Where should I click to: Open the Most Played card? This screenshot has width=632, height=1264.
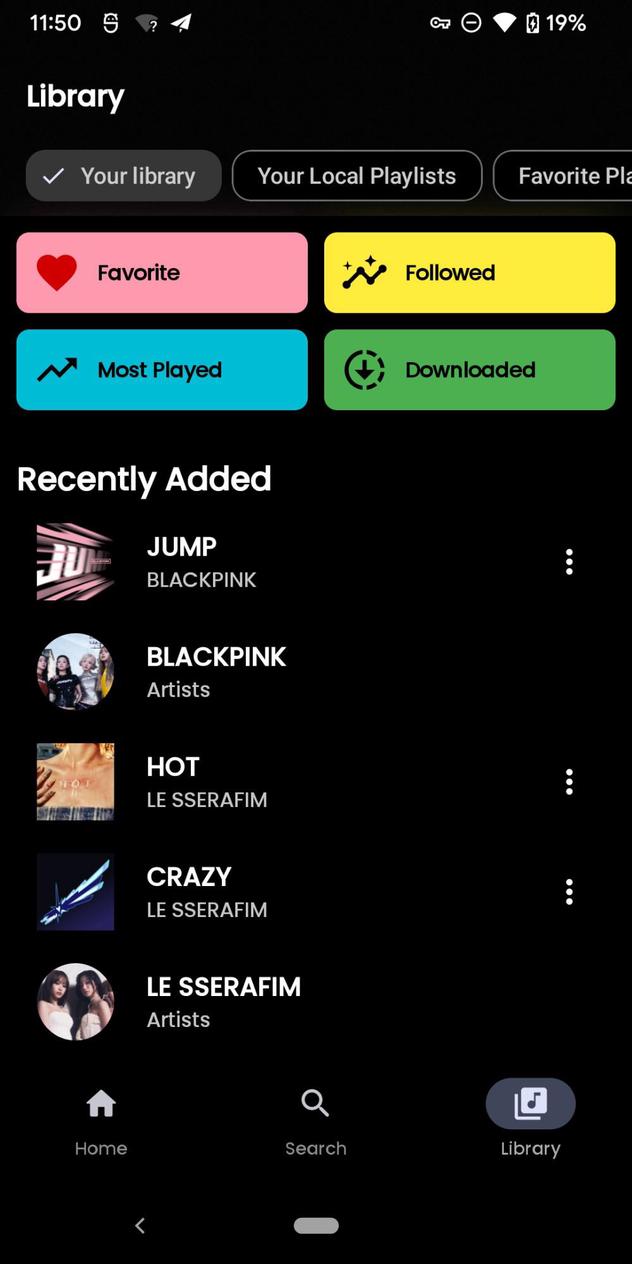pos(162,370)
